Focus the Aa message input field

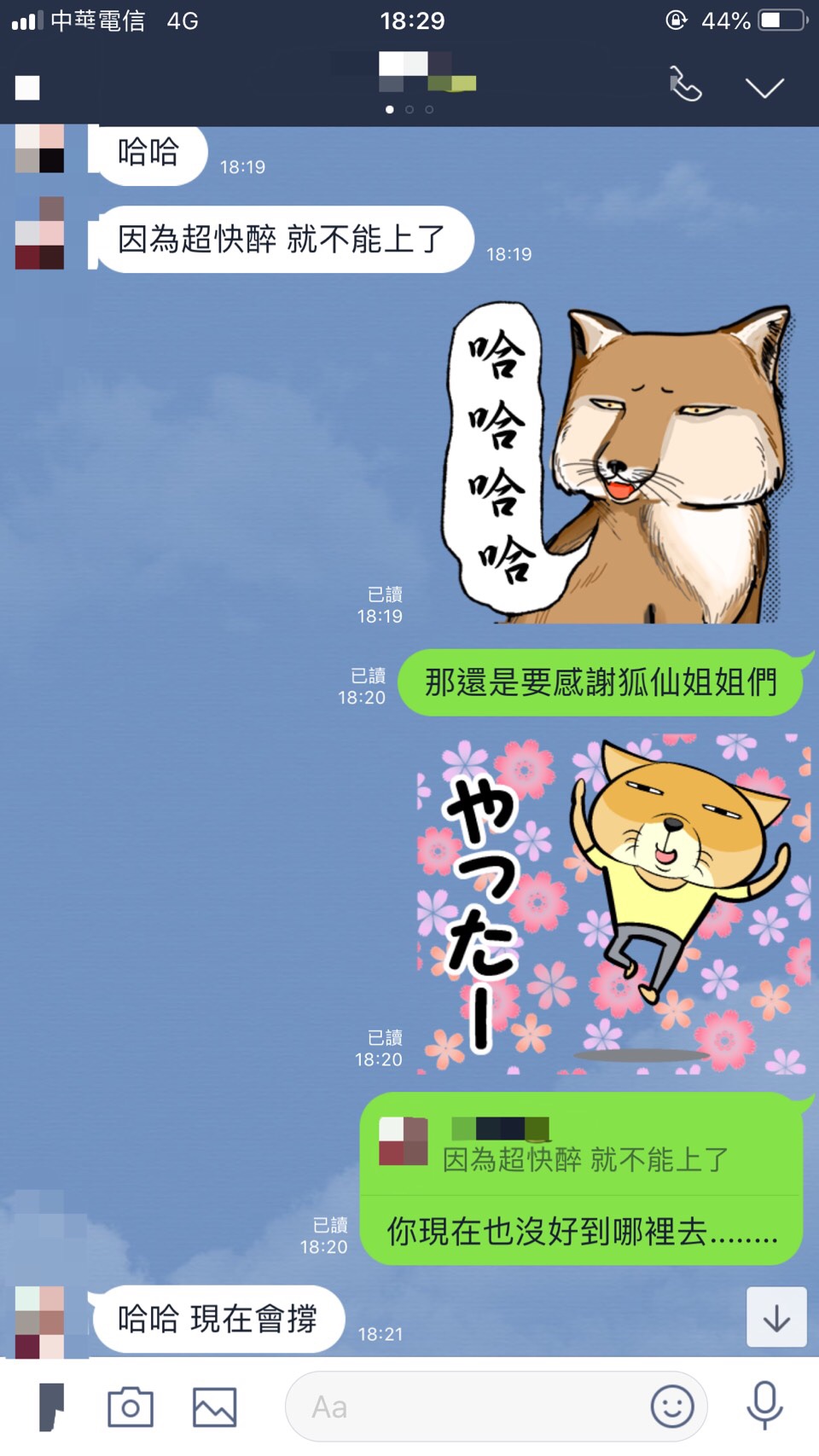[469, 1407]
